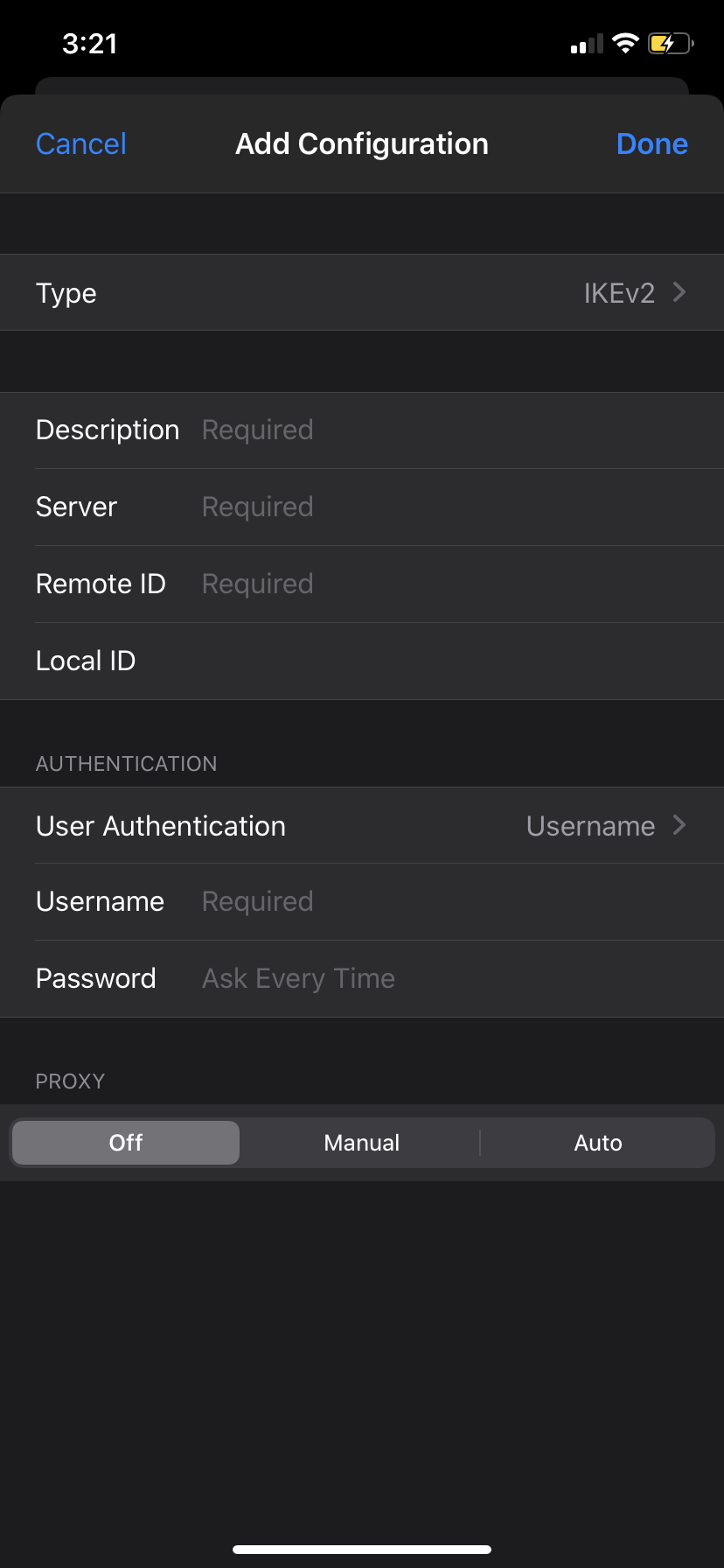Tap the chevron next to IKEv2

(x=679, y=292)
